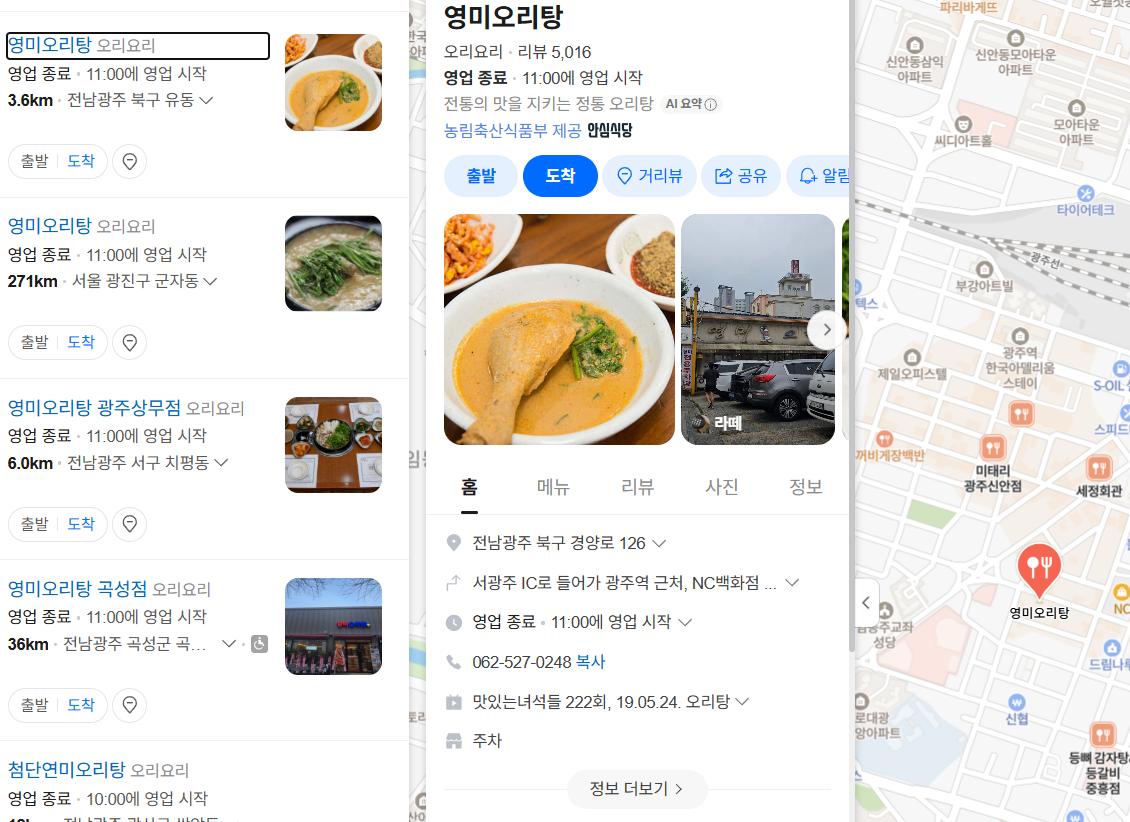Copy the phone number with 복사
Viewport: 1130px width, 822px height.
pyautogui.click(x=590, y=661)
